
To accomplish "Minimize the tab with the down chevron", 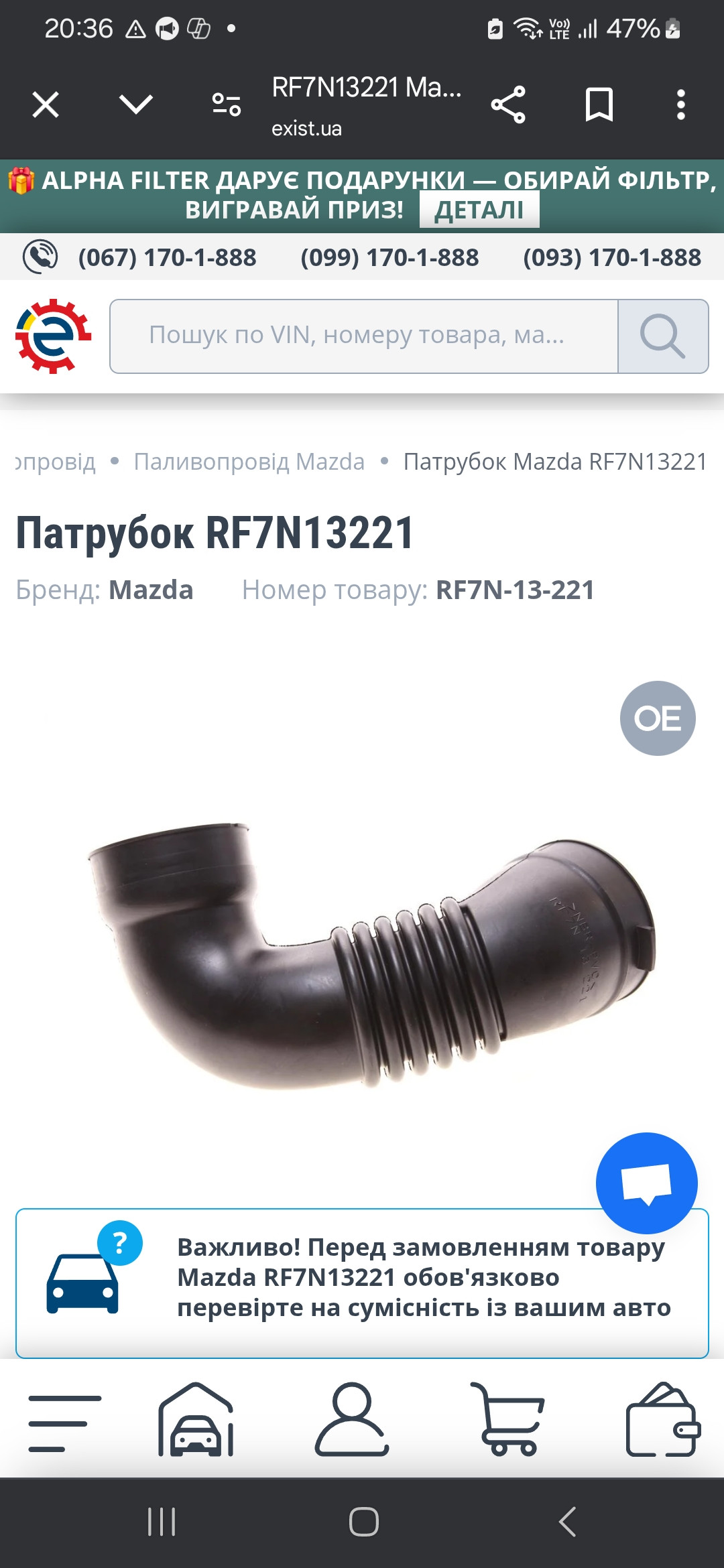I will click(x=136, y=105).
